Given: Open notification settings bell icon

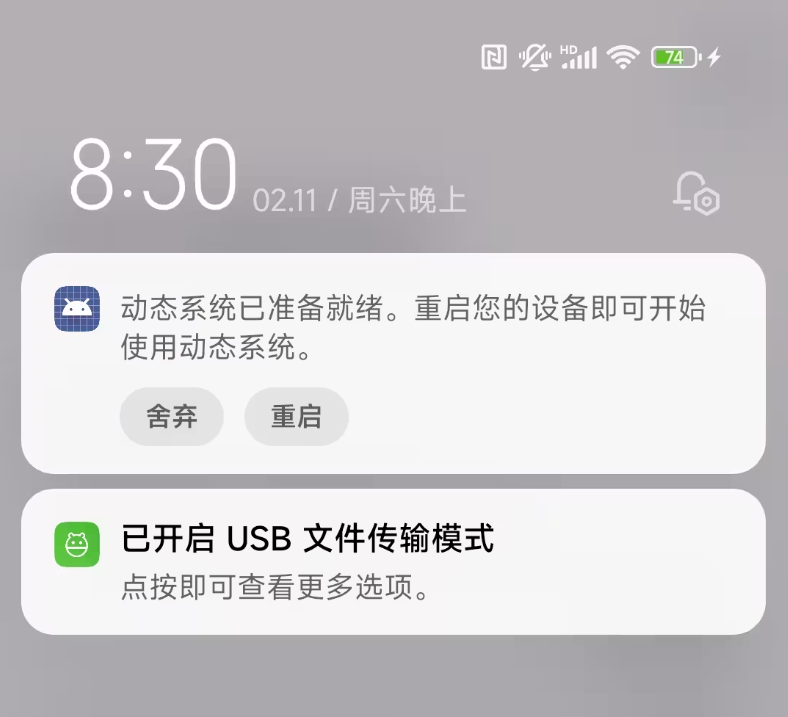Looking at the screenshot, I should point(696,192).
